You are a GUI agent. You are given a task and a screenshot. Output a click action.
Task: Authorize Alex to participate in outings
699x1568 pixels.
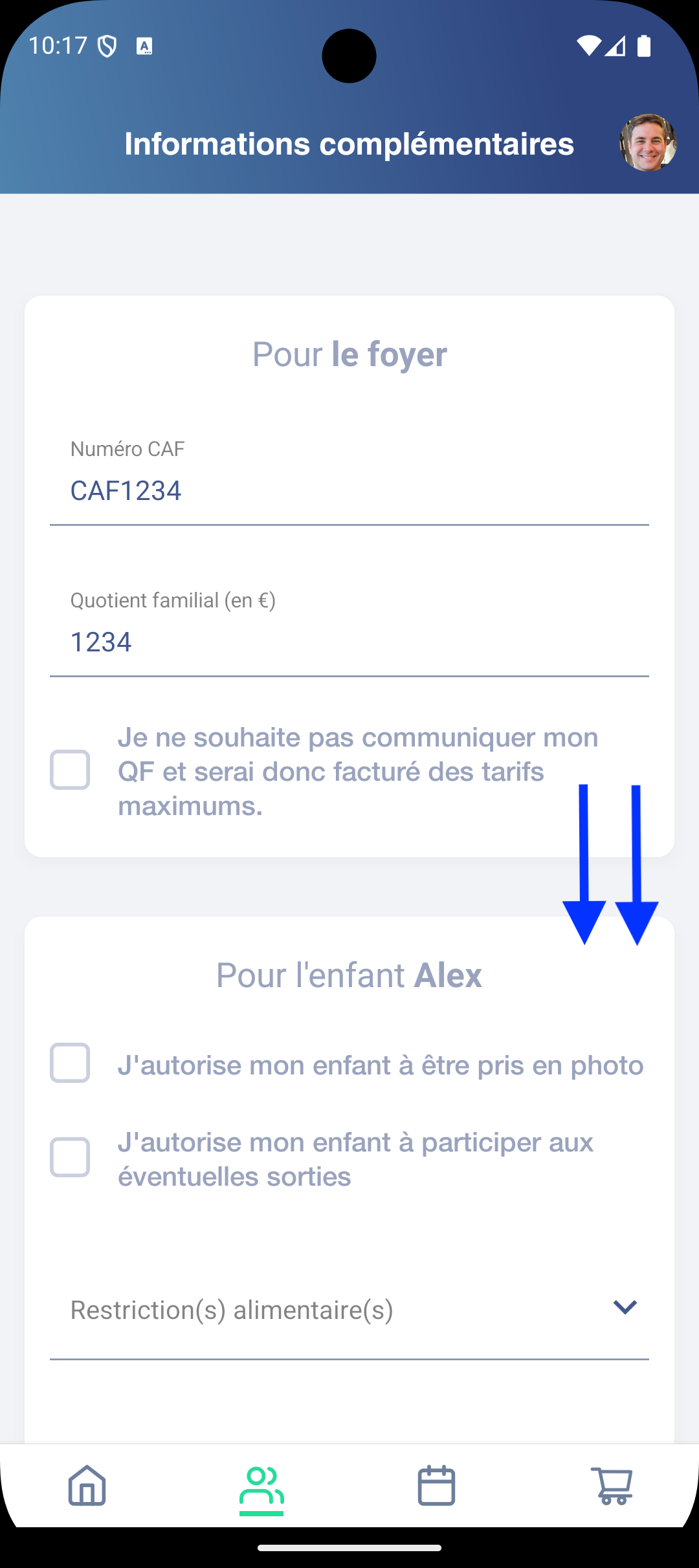pyautogui.click(x=70, y=1157)
